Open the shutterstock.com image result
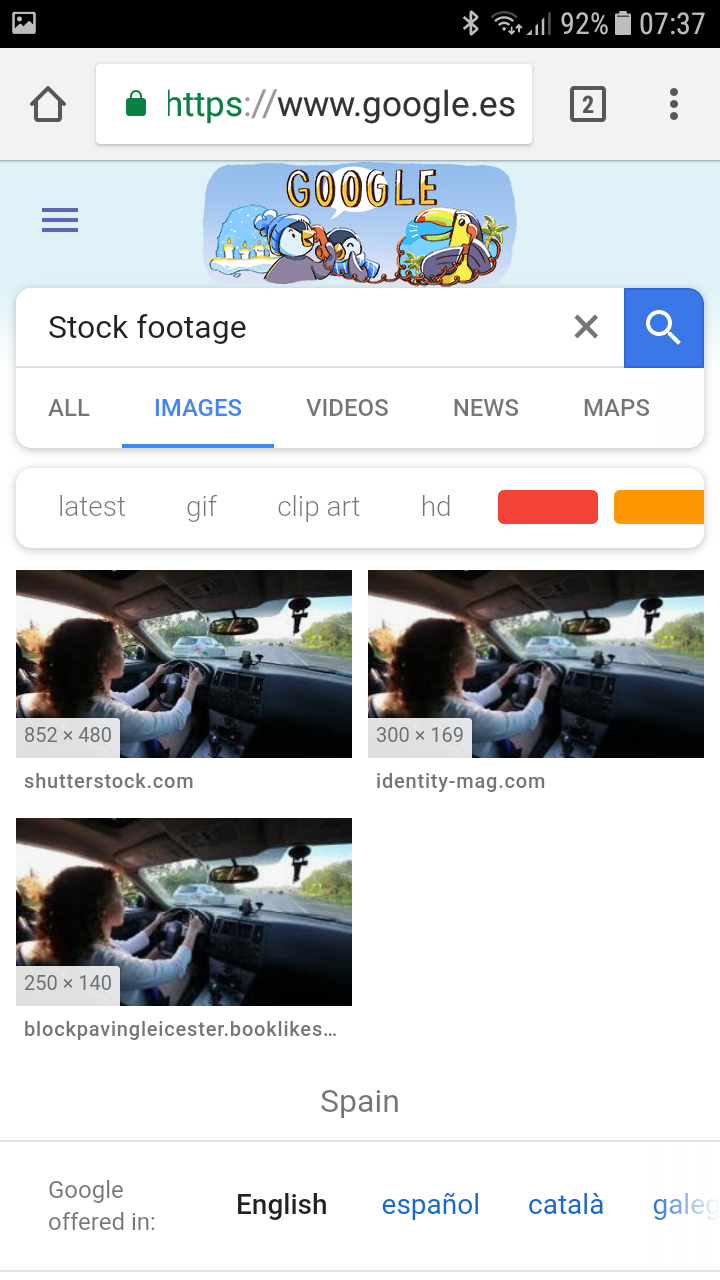Screen dimensions: 720x1280 click(184, 664)
